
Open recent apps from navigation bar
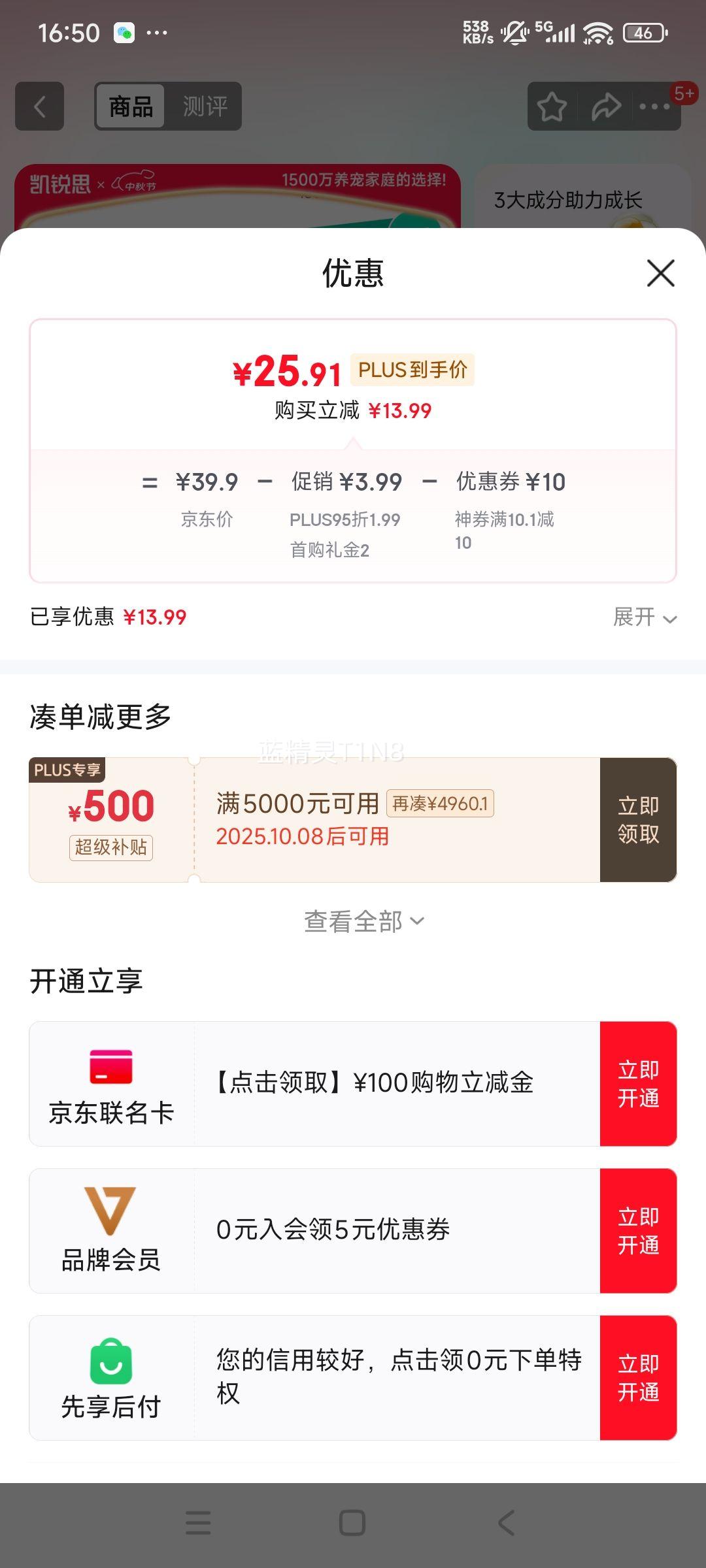[198, 1523]
